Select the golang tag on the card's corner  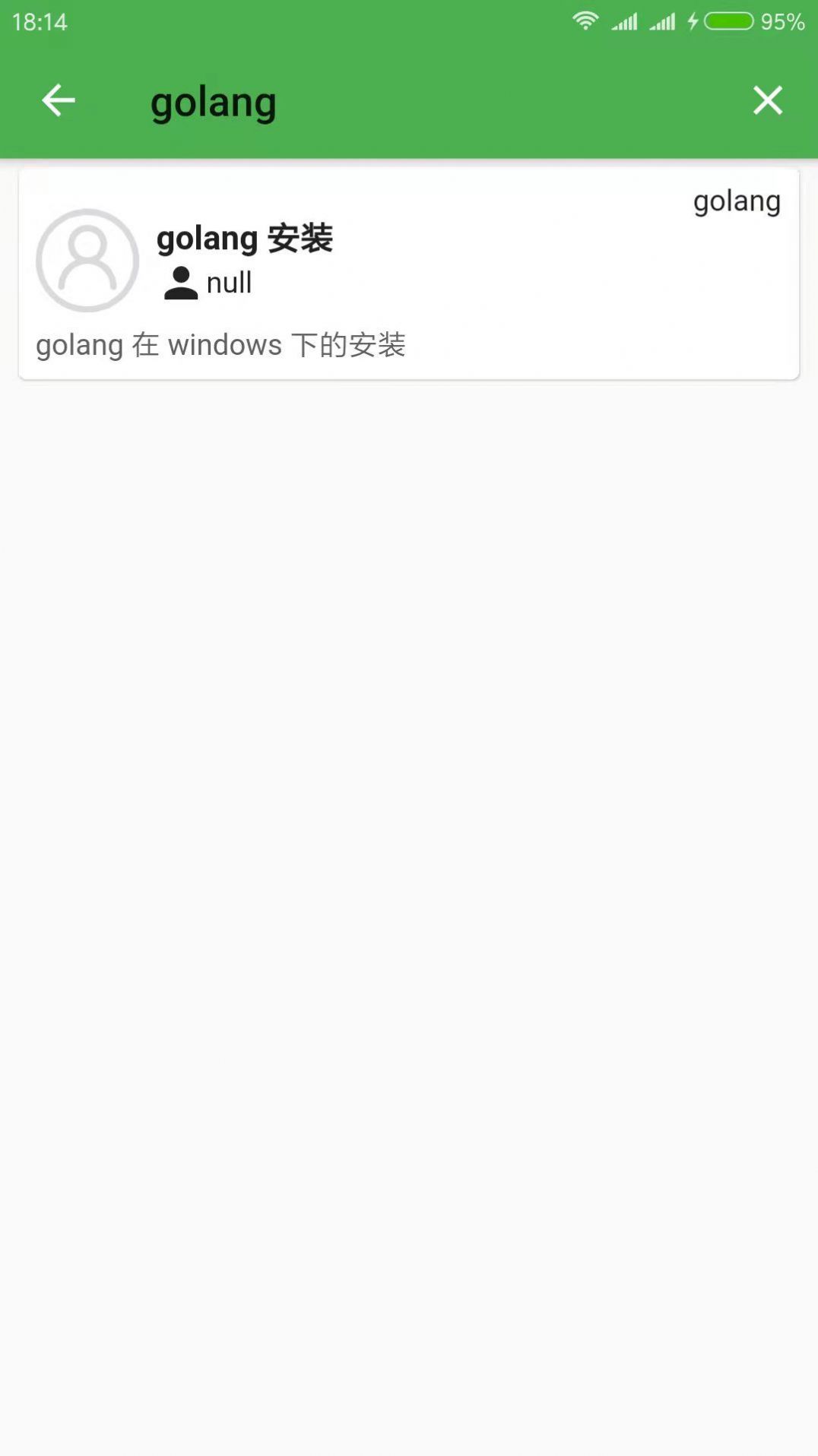coord(736,201)
